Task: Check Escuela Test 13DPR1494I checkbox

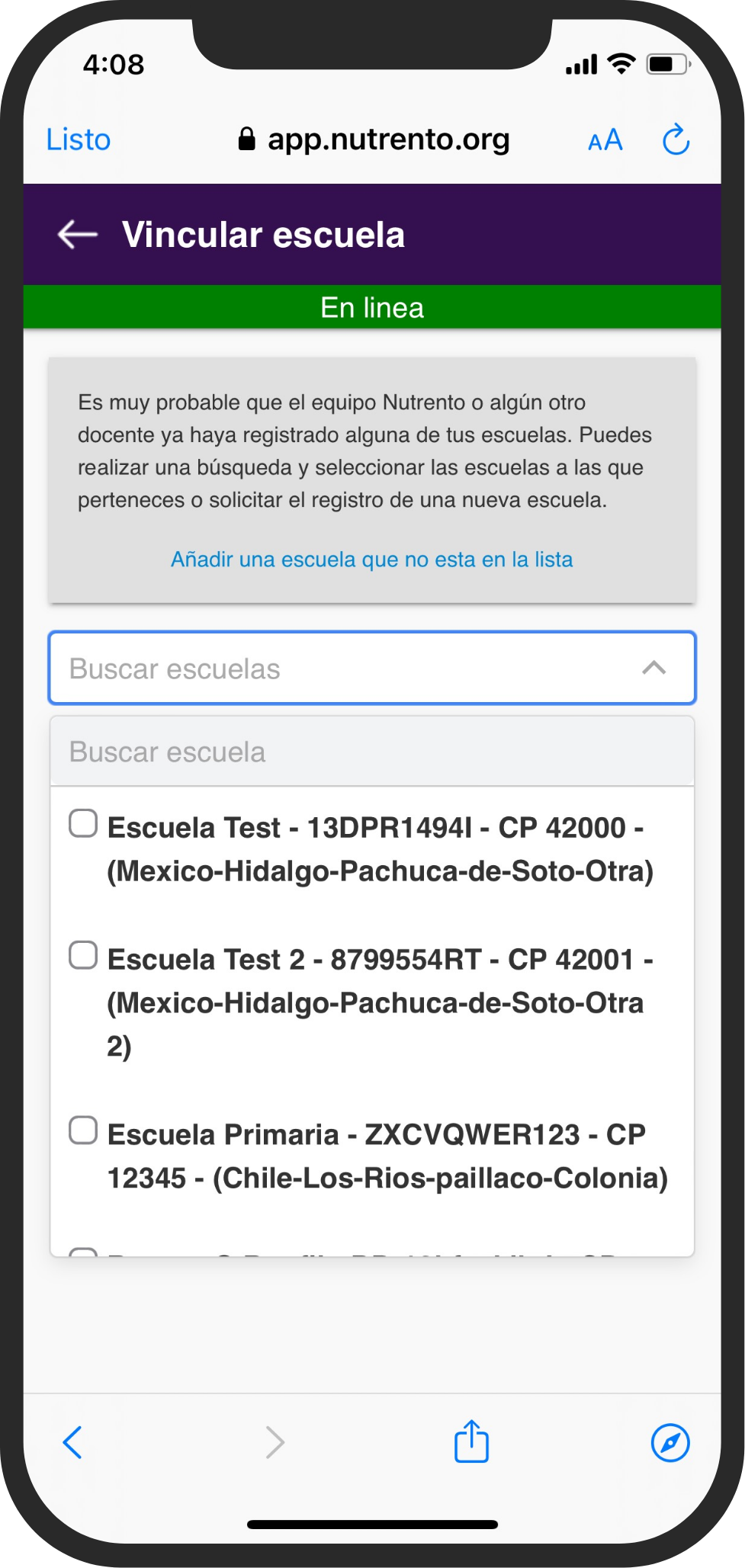Action: (83, 823)
